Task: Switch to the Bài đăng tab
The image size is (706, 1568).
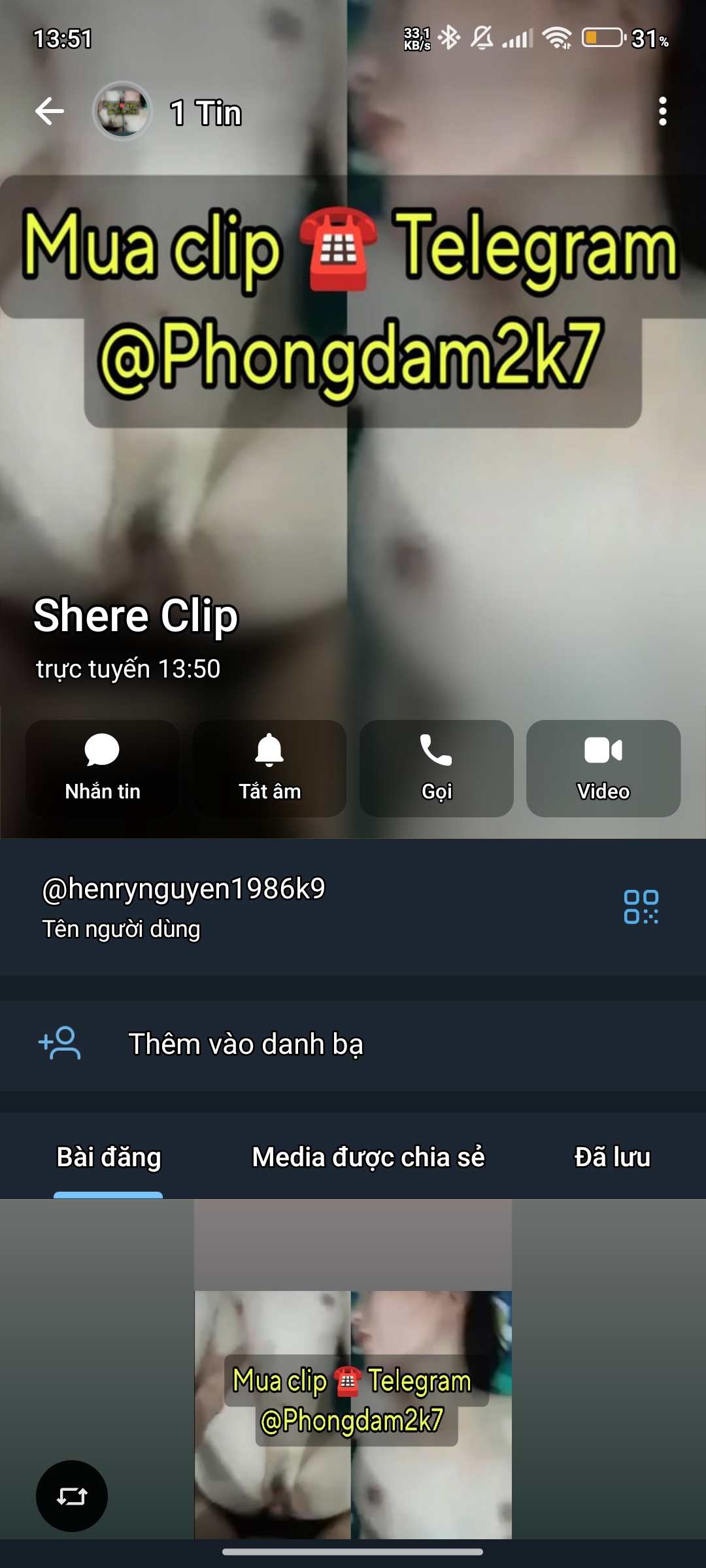Action: (109, 1157)
